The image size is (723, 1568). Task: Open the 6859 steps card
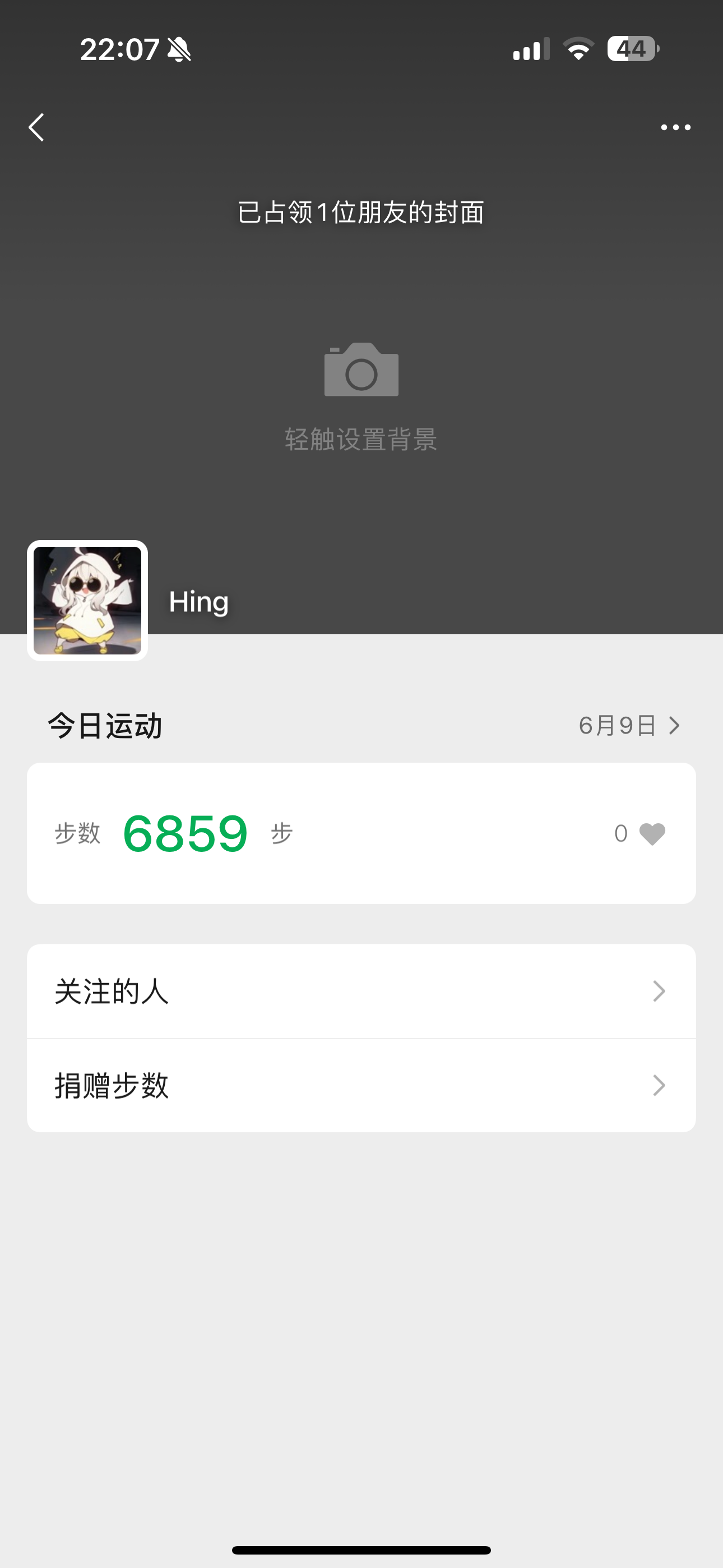[x=361, y=833]
